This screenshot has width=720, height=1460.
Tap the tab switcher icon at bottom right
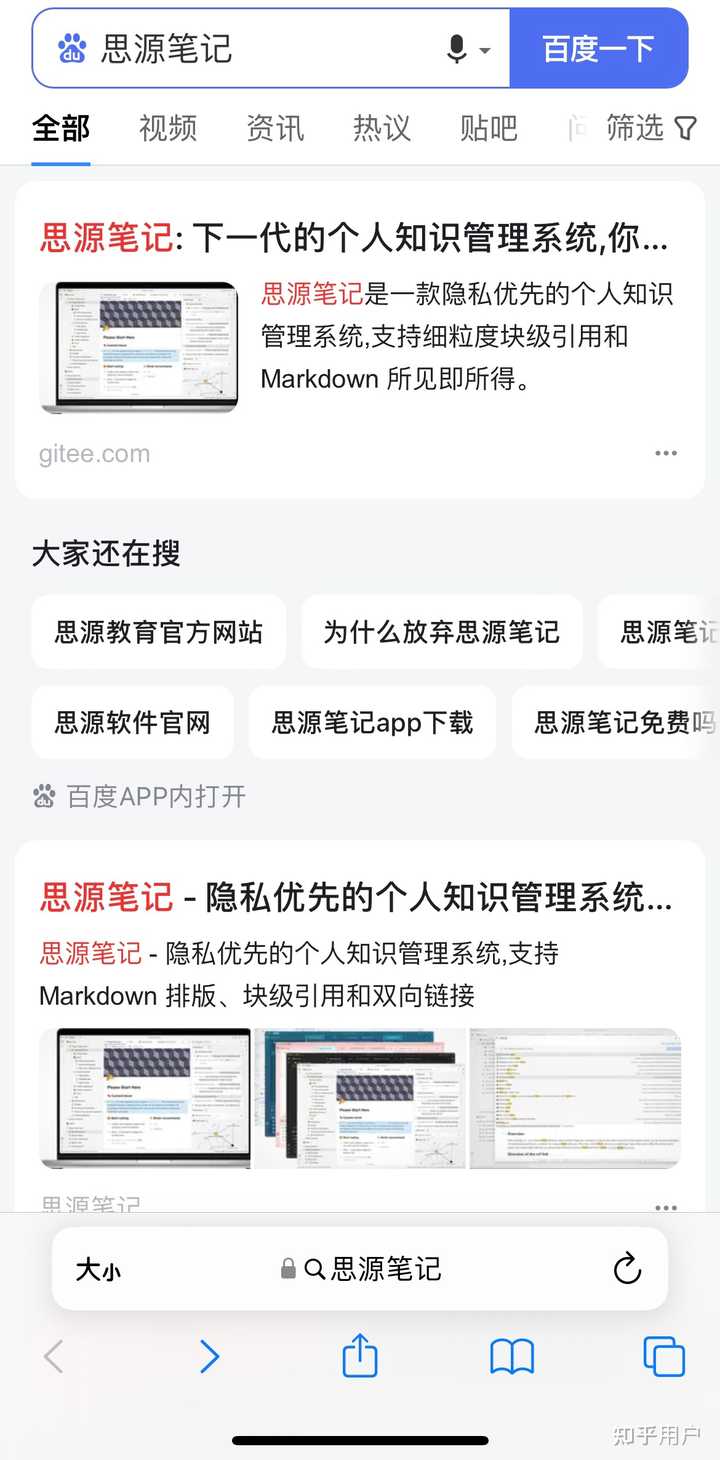point(663,1357)
